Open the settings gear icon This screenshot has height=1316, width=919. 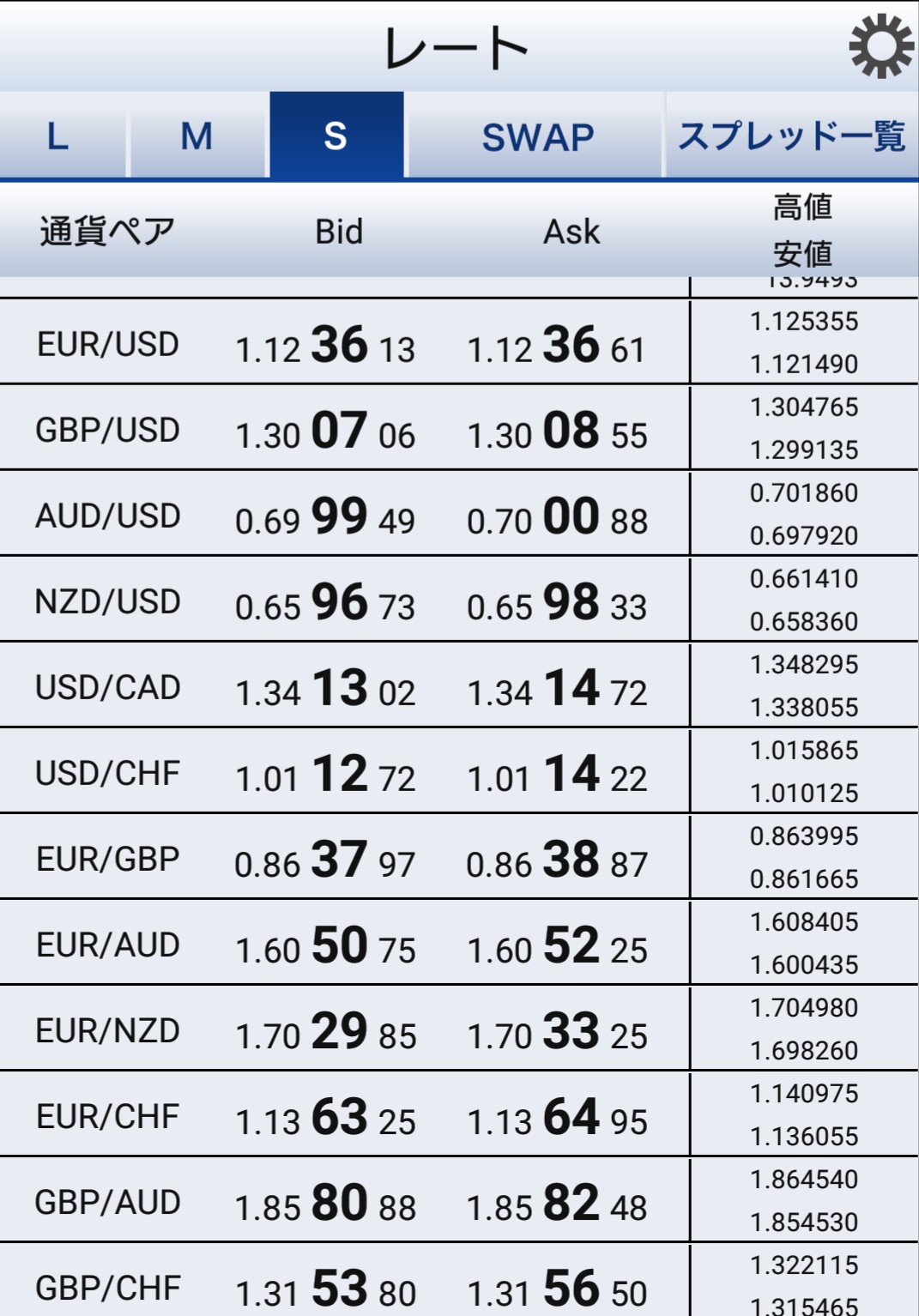(880, 46)
